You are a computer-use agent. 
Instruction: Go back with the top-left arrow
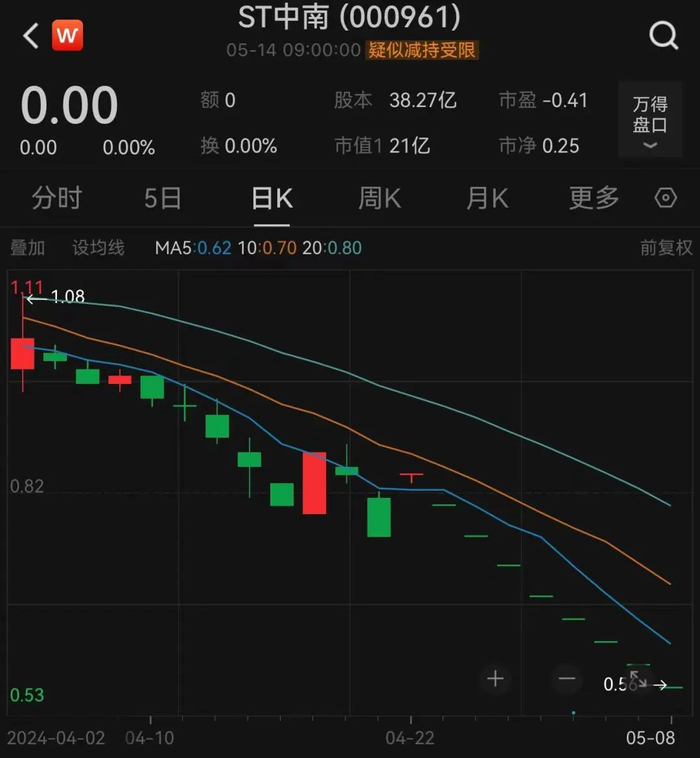pos(31,37)
